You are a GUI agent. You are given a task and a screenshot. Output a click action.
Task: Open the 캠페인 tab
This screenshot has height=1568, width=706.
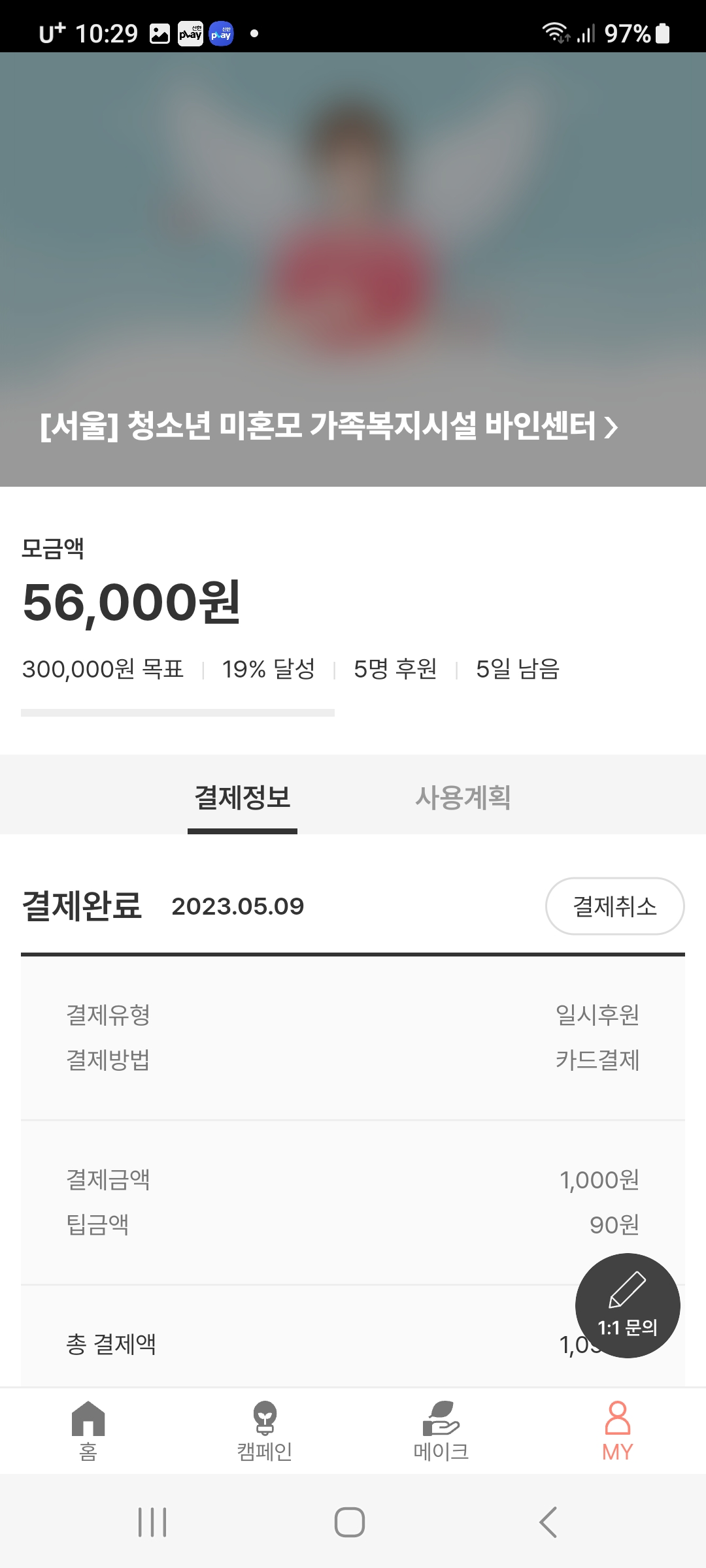click(x=265, y=1431)
